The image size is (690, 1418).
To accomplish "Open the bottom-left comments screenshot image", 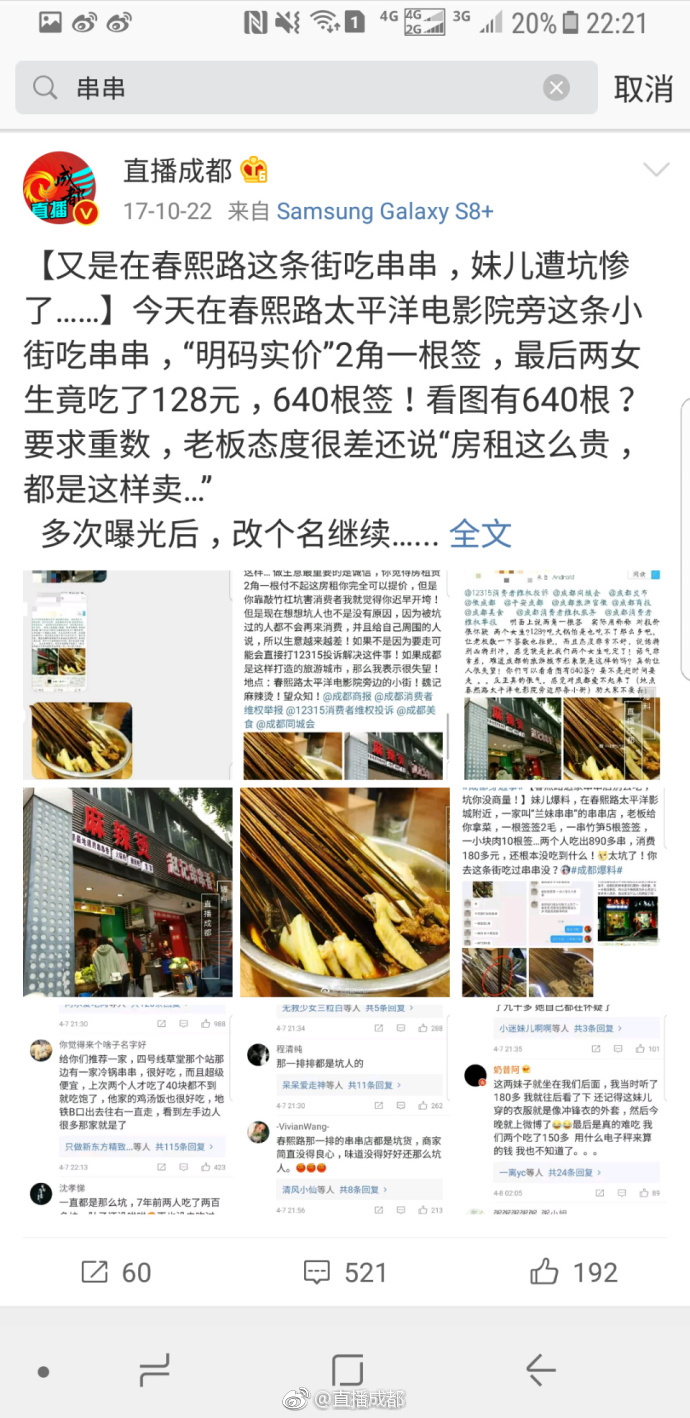I will pos(128,1110).
